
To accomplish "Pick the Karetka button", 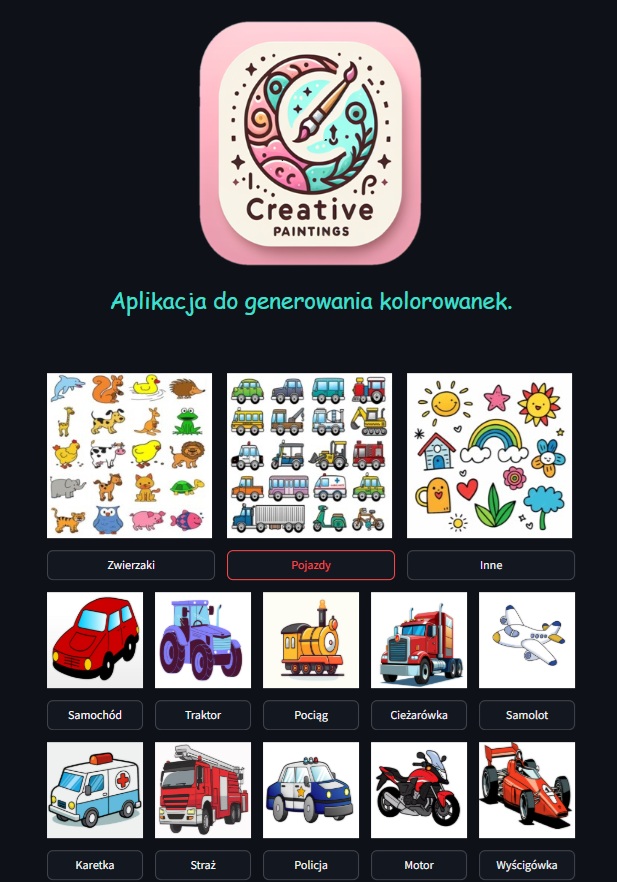I will [x=95, y=865].
